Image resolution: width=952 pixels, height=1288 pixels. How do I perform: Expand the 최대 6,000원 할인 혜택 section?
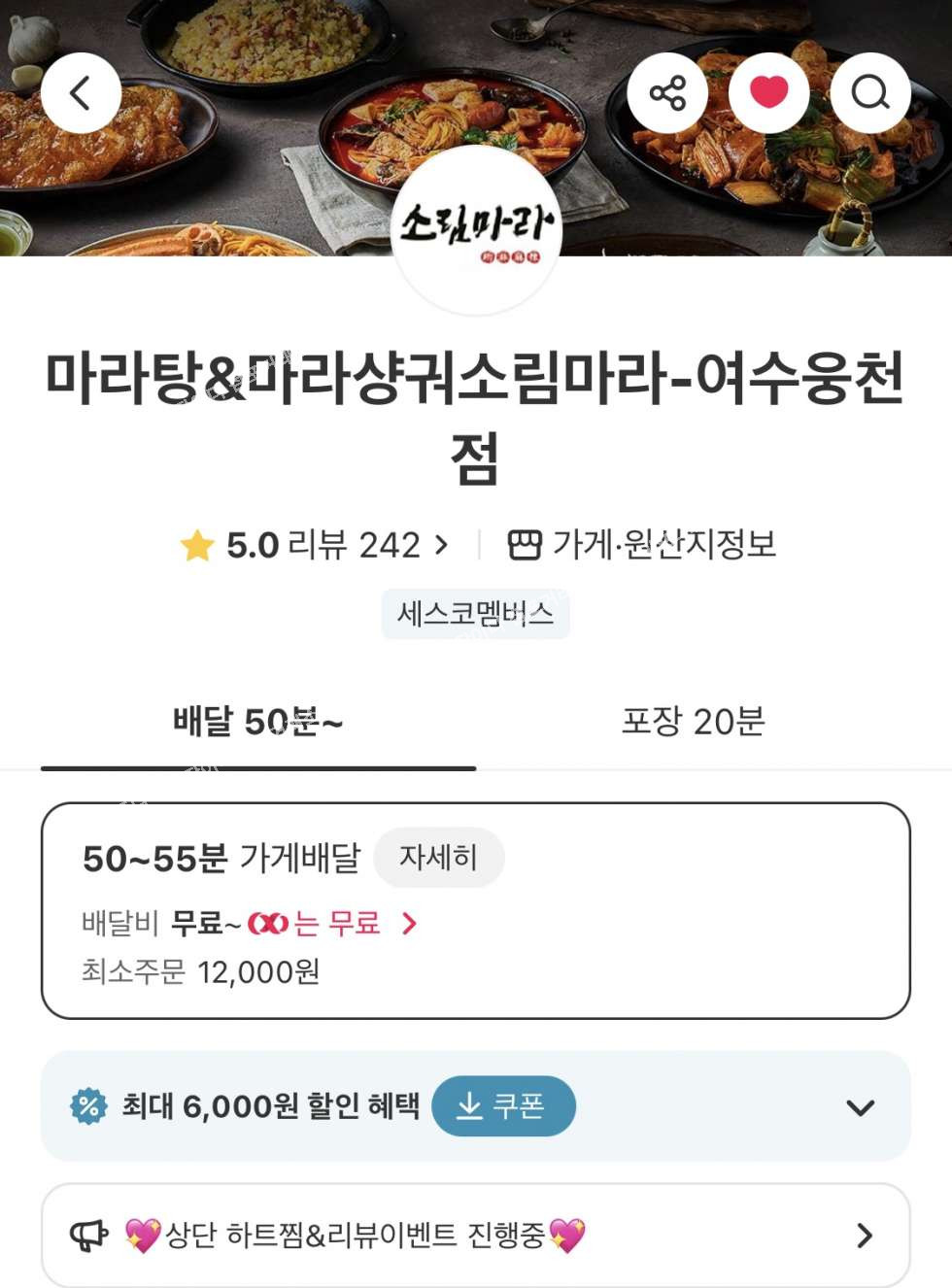860,1107
